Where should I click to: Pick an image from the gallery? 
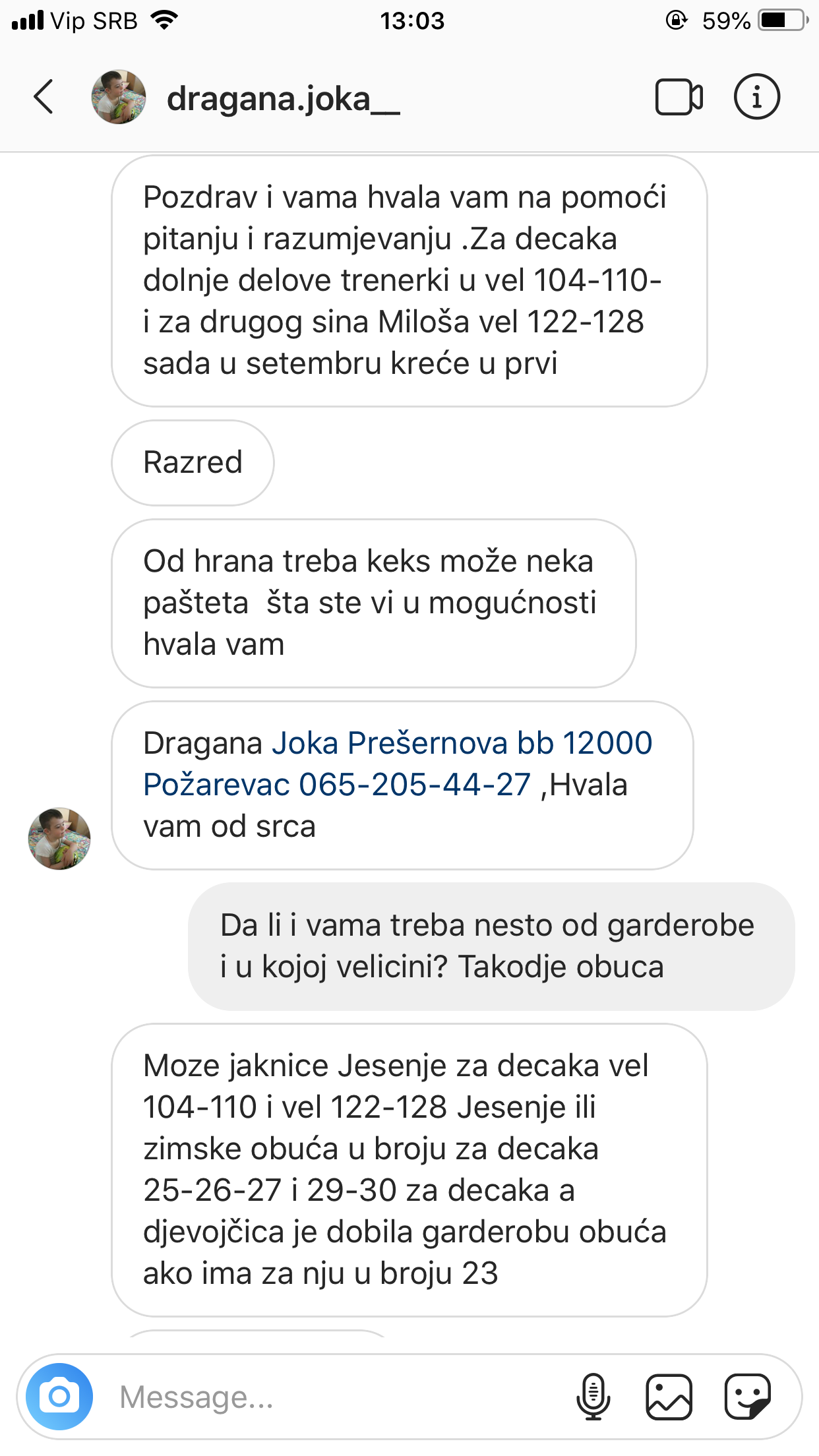(x=669, y=1397)
